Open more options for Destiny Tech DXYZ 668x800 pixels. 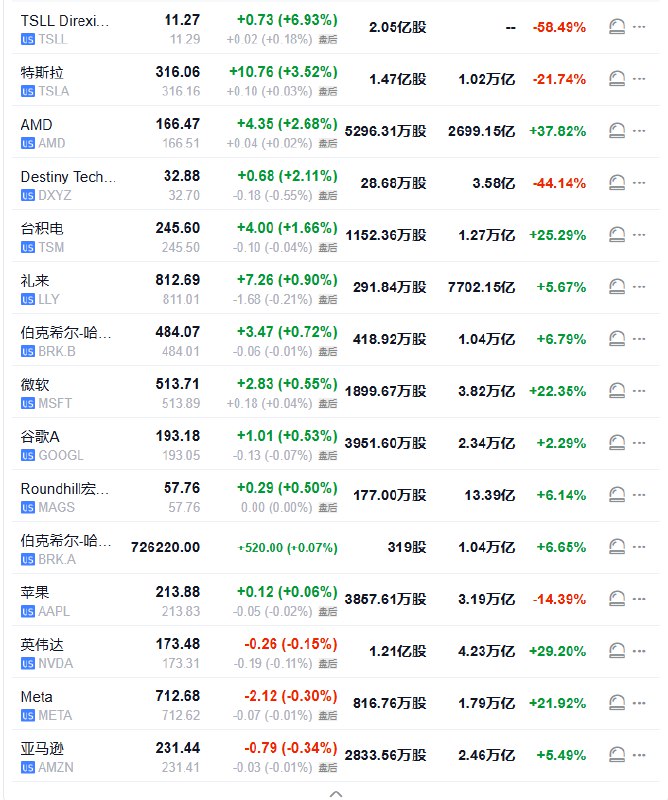[x=640, y=183]
